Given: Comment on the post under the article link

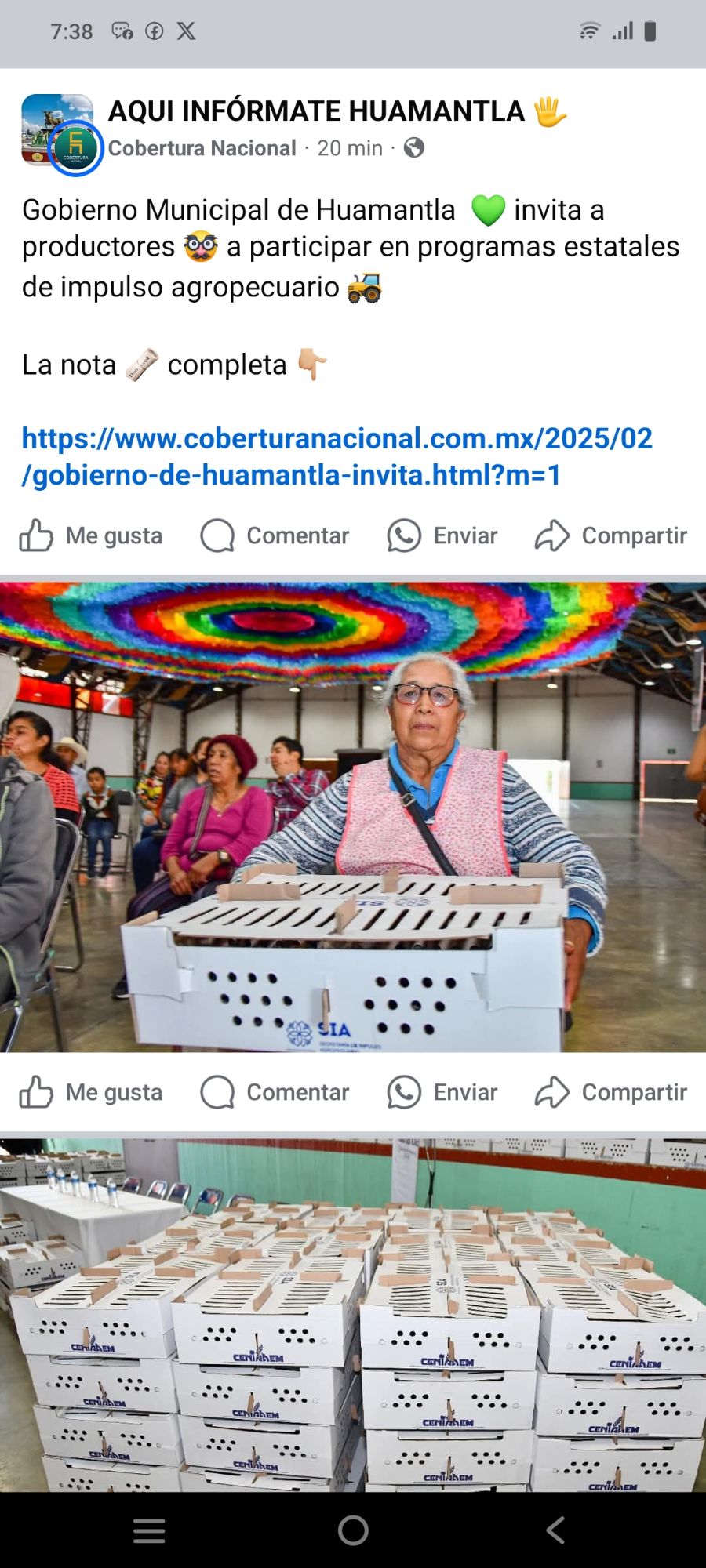Looking at the screenshot, I should point(275,536).
